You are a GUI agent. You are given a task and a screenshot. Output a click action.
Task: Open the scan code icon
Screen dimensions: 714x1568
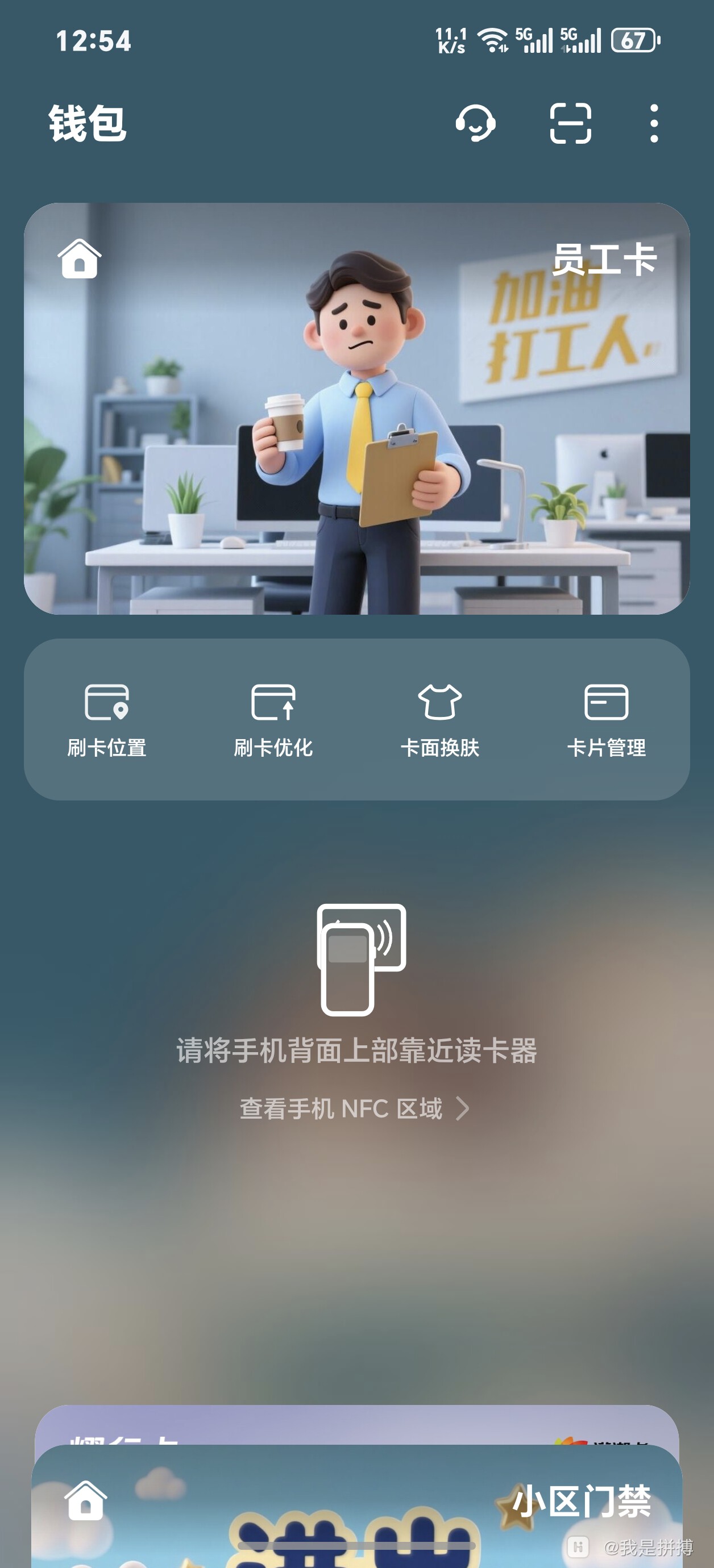pos(570,124)
